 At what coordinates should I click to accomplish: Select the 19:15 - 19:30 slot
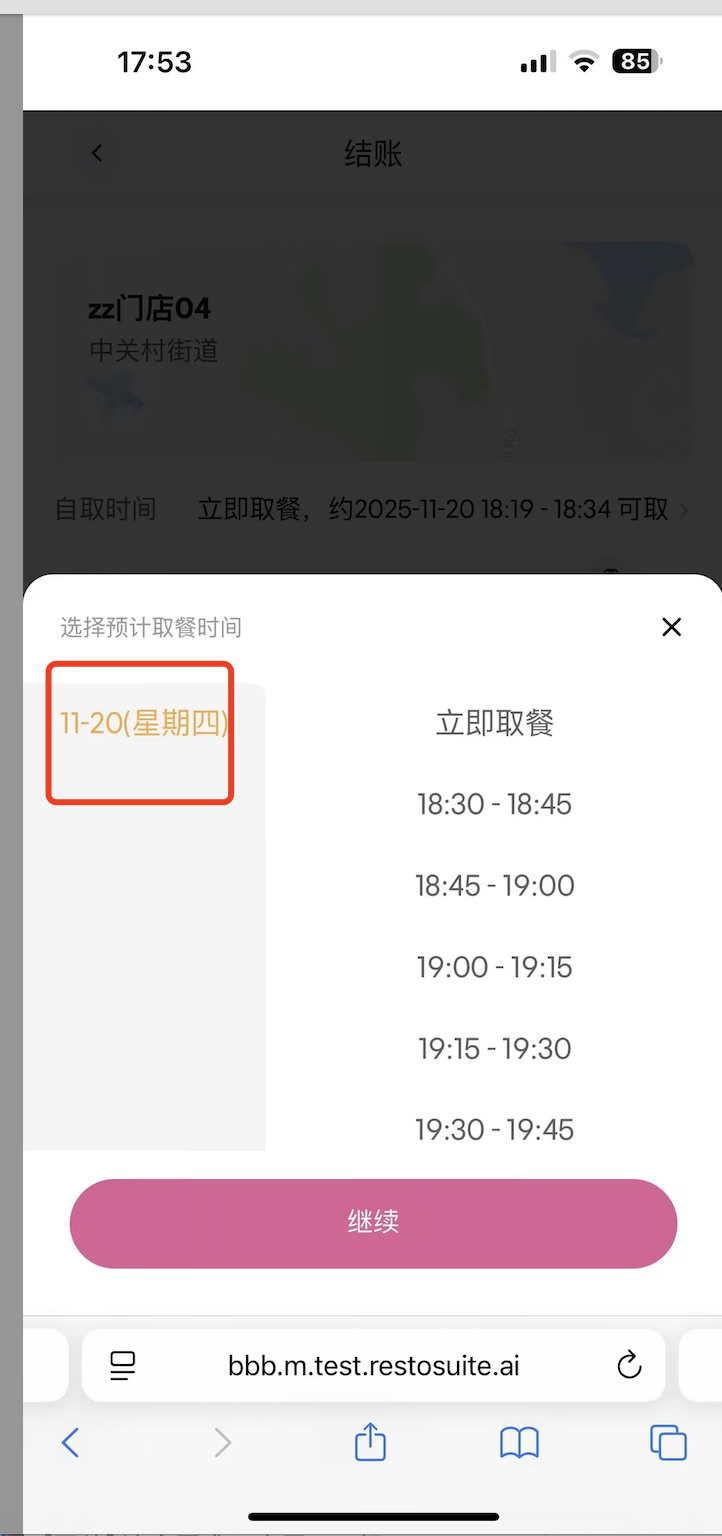pyautogui.click(x=494, y=1048)
